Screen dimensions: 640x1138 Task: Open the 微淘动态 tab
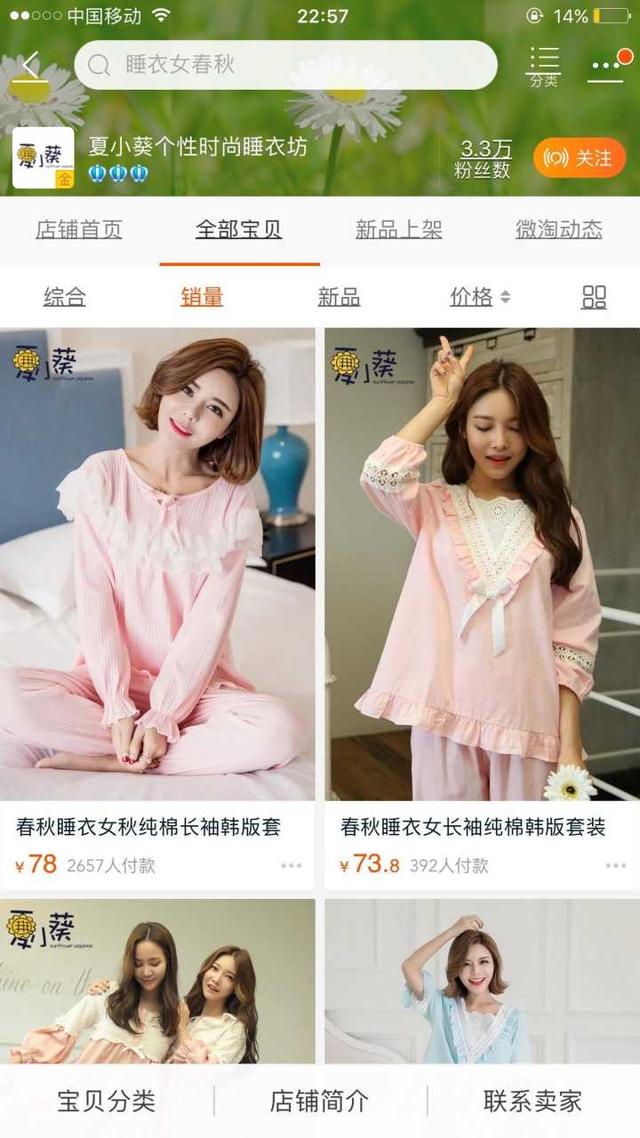tap(558, 230)
